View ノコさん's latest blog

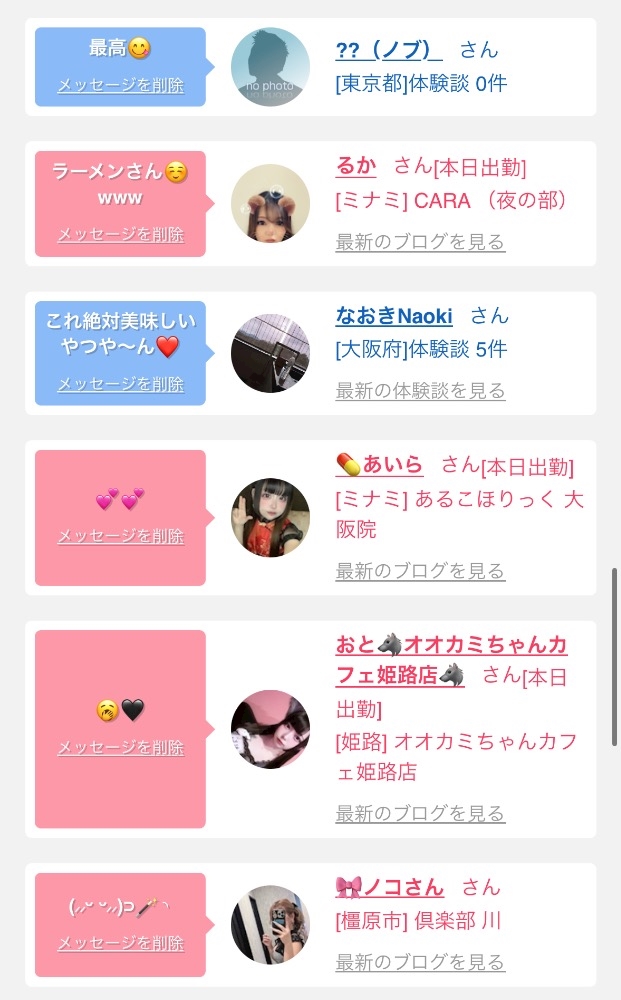coord(420,962)
